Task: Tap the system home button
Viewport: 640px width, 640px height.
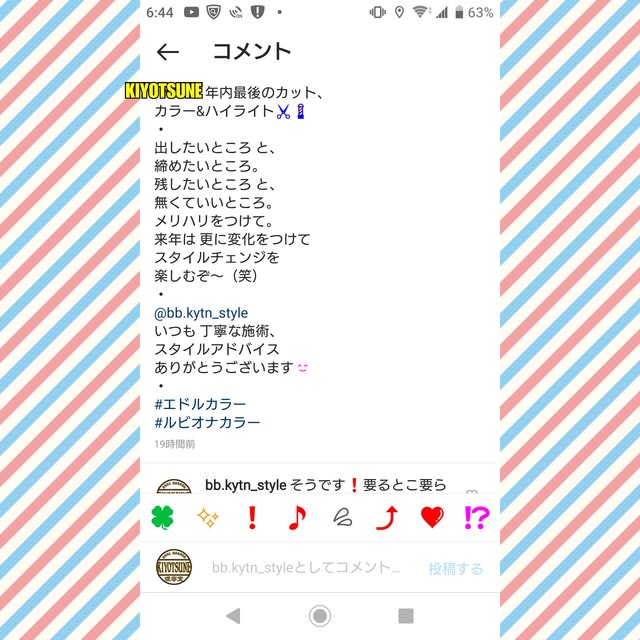Action: point(320,615)
